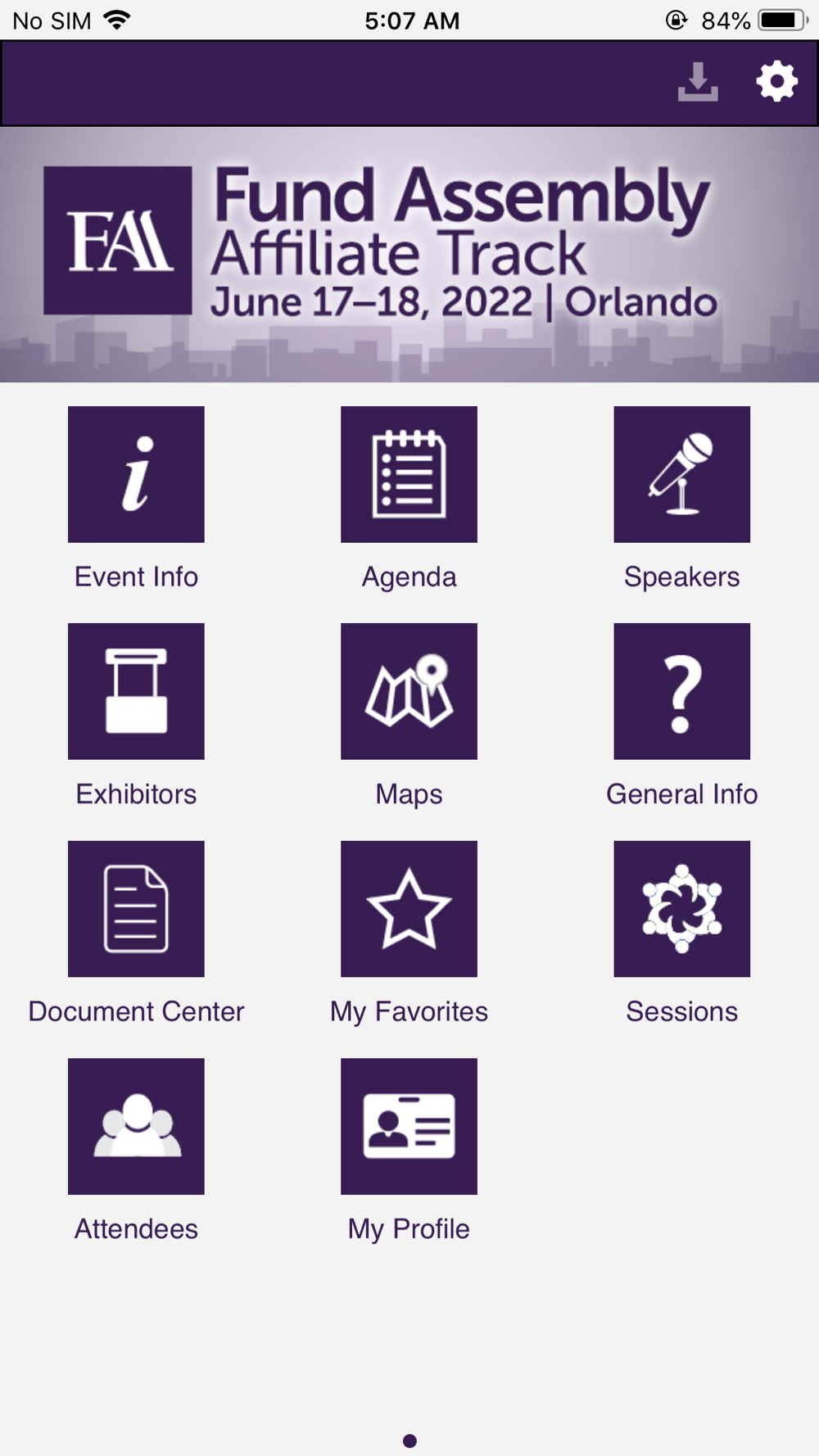Screen dimensions: 819x1456
Task: Open General Info
Action: (681, 691)
